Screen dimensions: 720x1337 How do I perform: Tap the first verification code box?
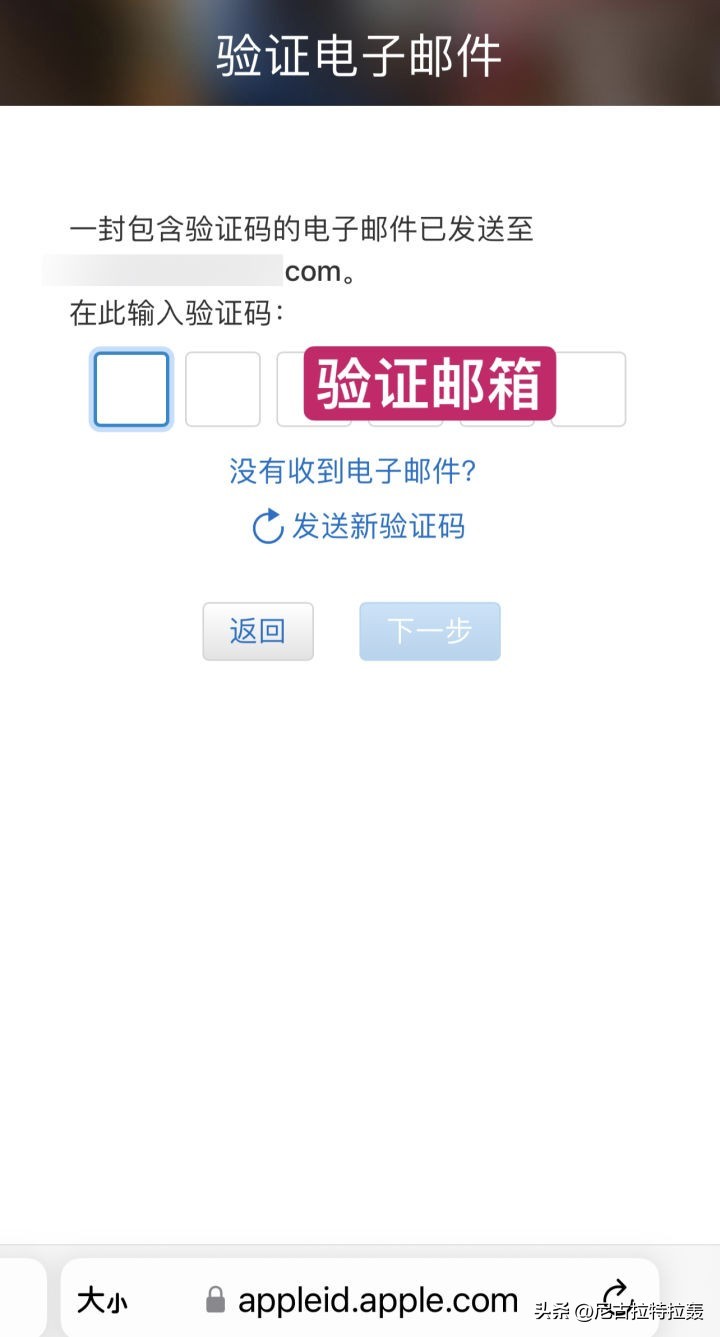[x=131, y=389]
